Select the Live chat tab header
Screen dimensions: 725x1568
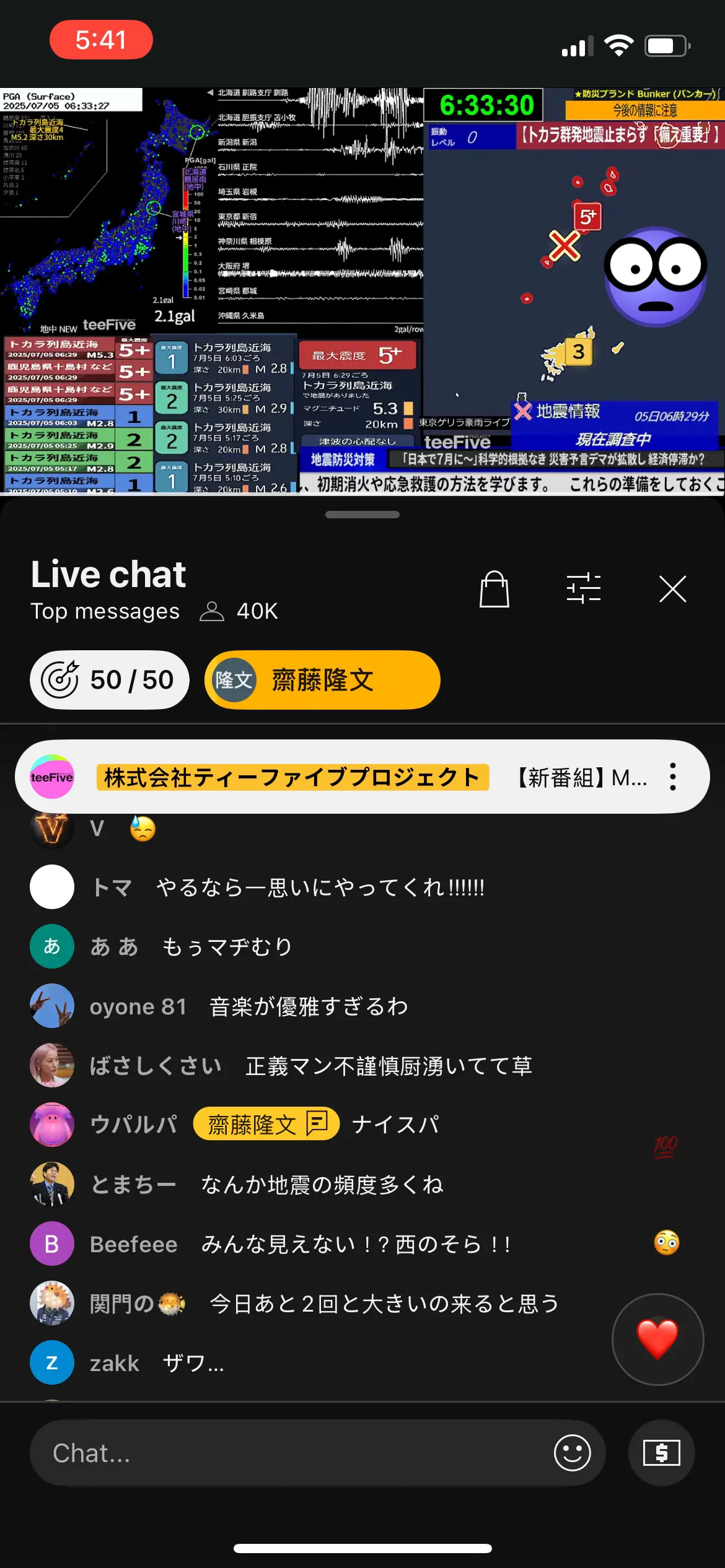point(108,574)
